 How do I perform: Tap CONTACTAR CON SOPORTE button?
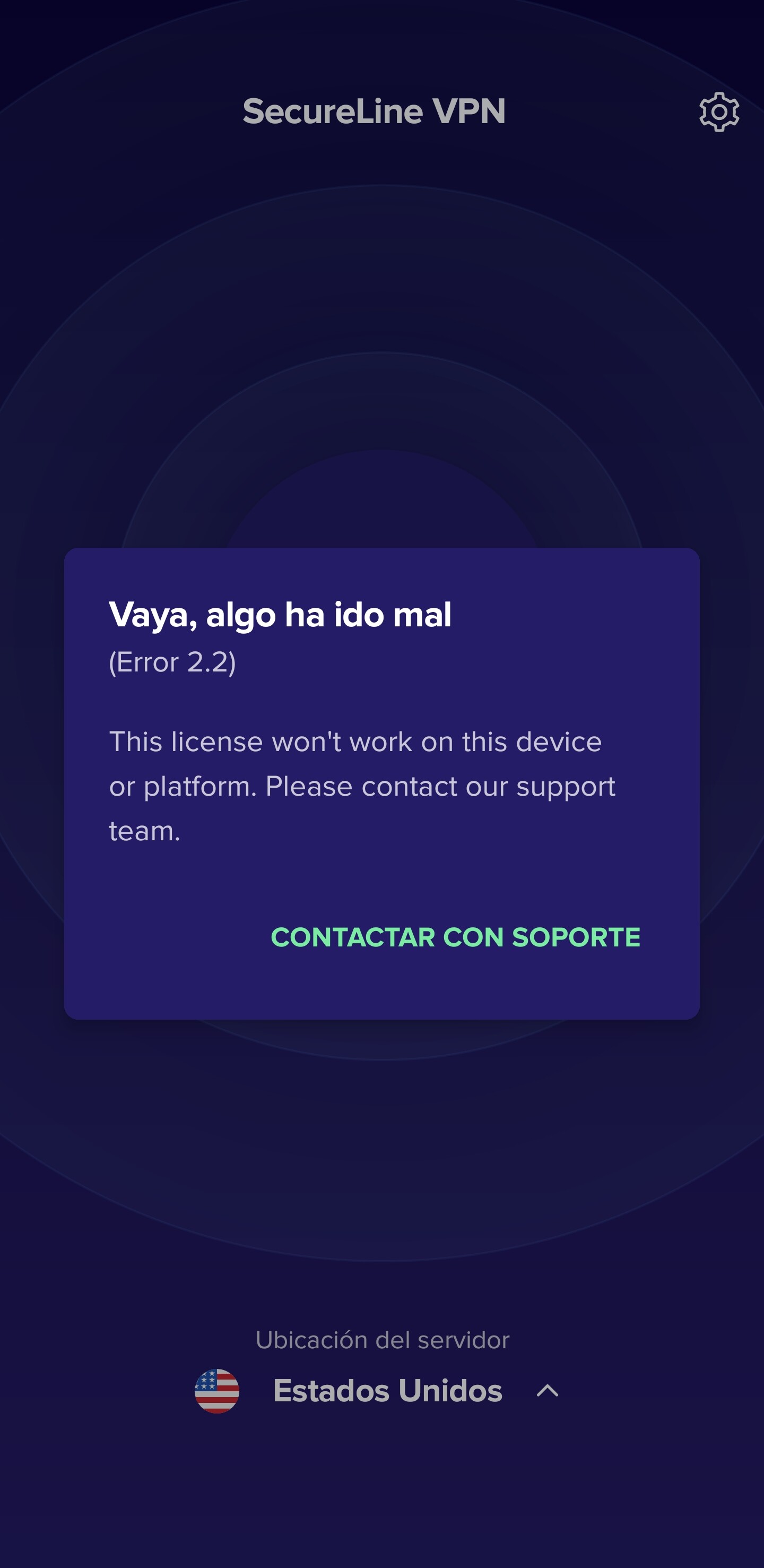(455, 937)
